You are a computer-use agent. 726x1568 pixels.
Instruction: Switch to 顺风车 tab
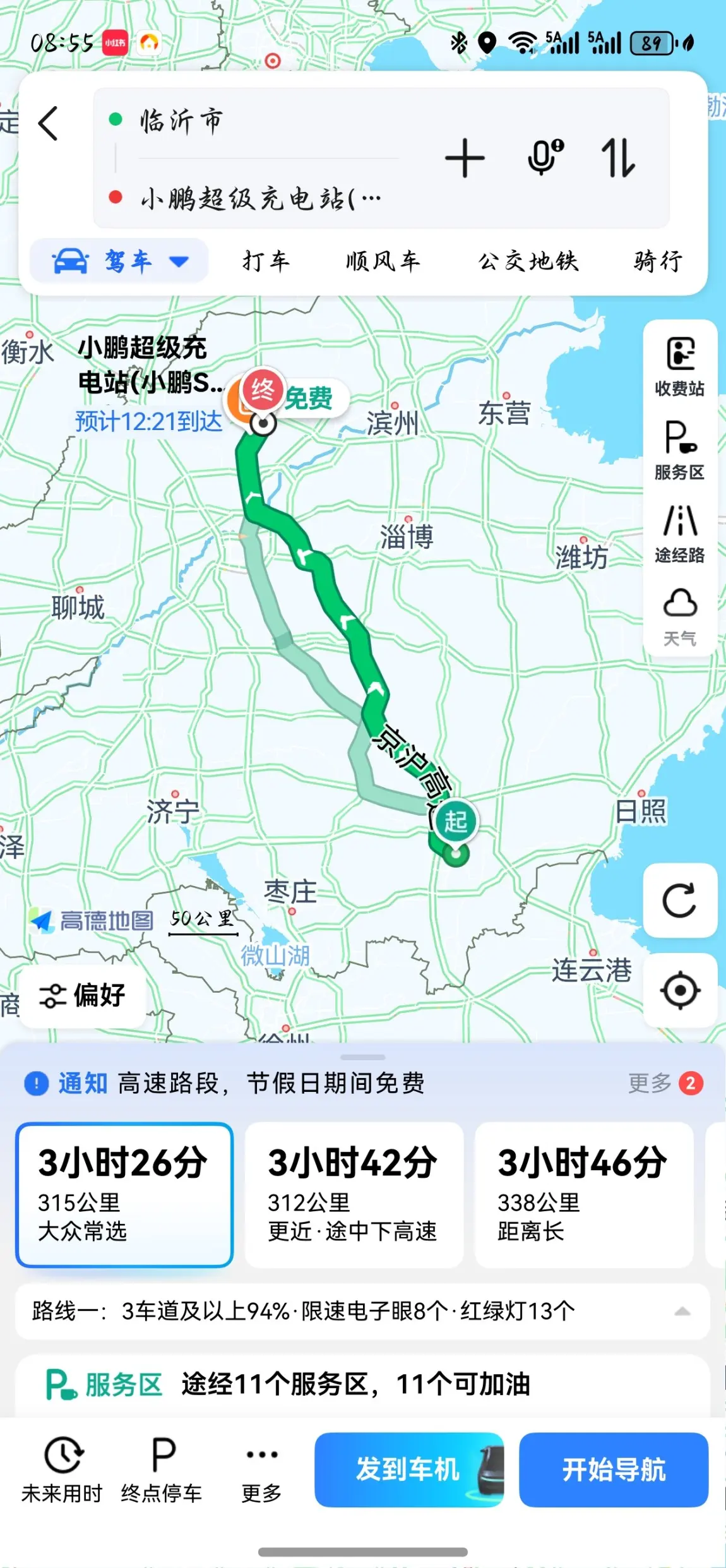[x=383, y=261]
